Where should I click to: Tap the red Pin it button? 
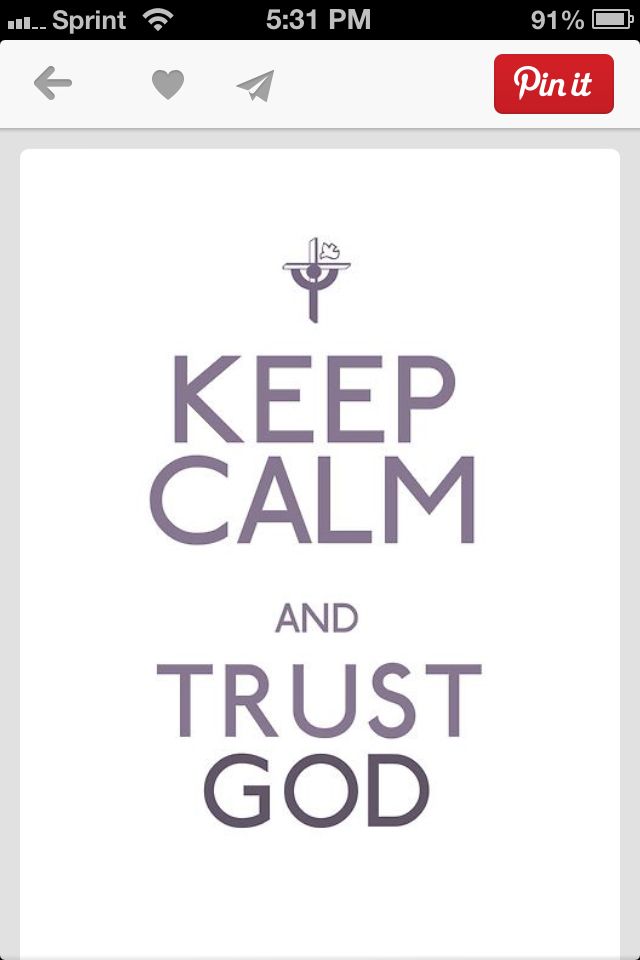[553, 84]
